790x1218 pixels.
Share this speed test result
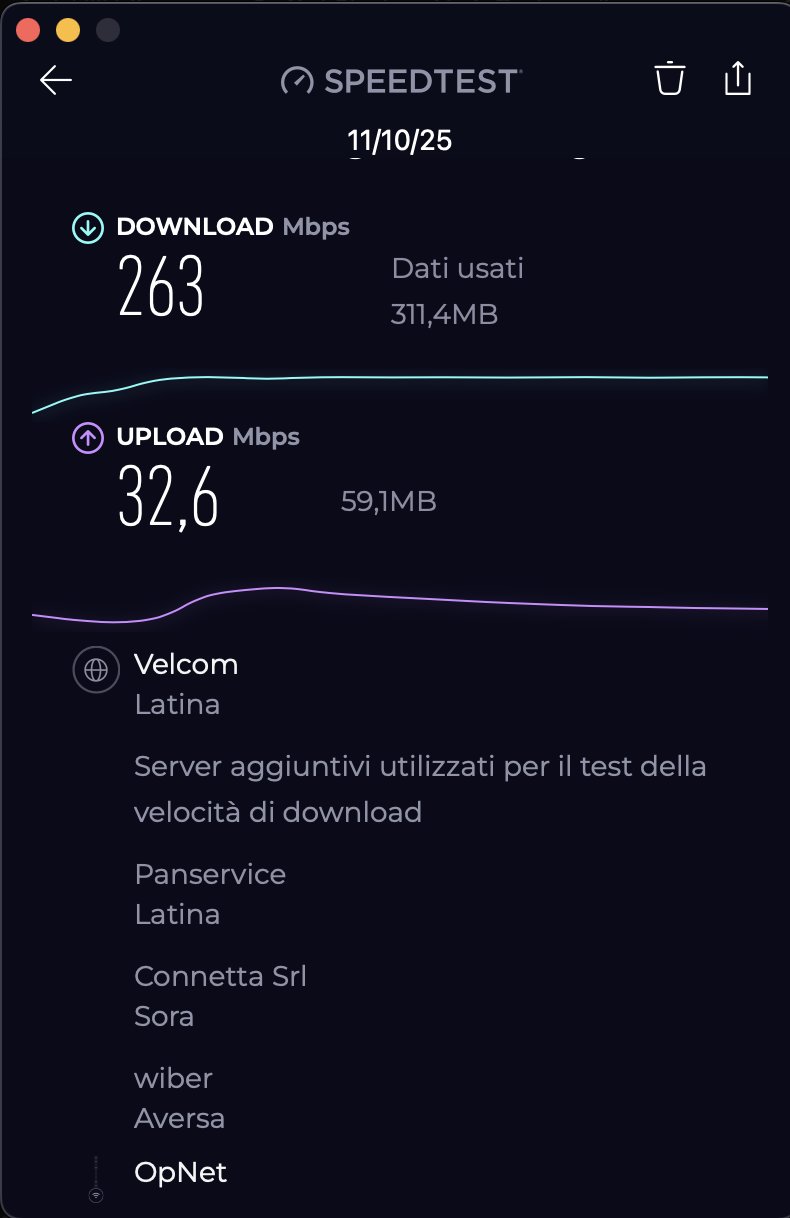737,79
